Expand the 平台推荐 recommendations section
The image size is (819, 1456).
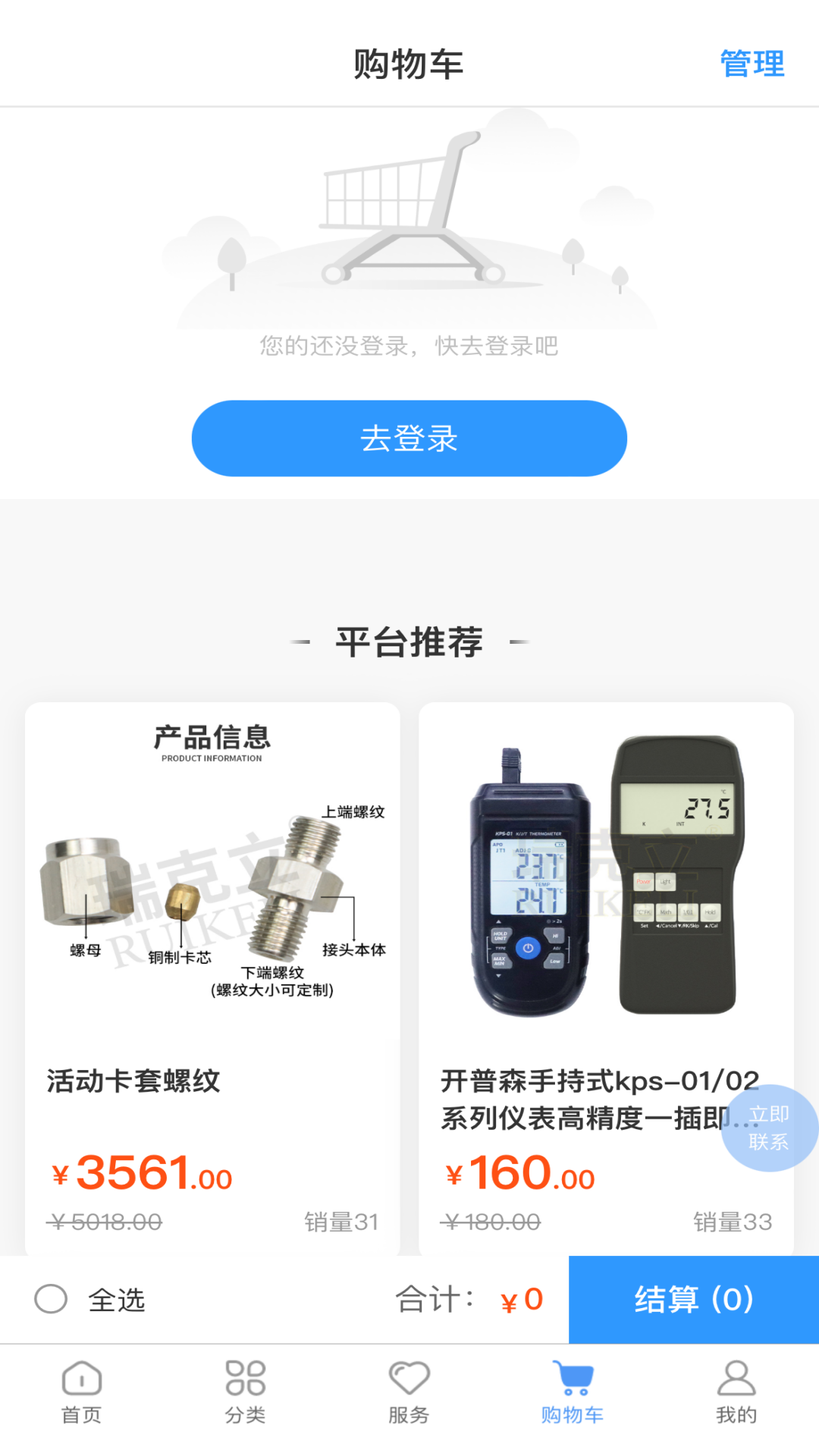[409, 643]
